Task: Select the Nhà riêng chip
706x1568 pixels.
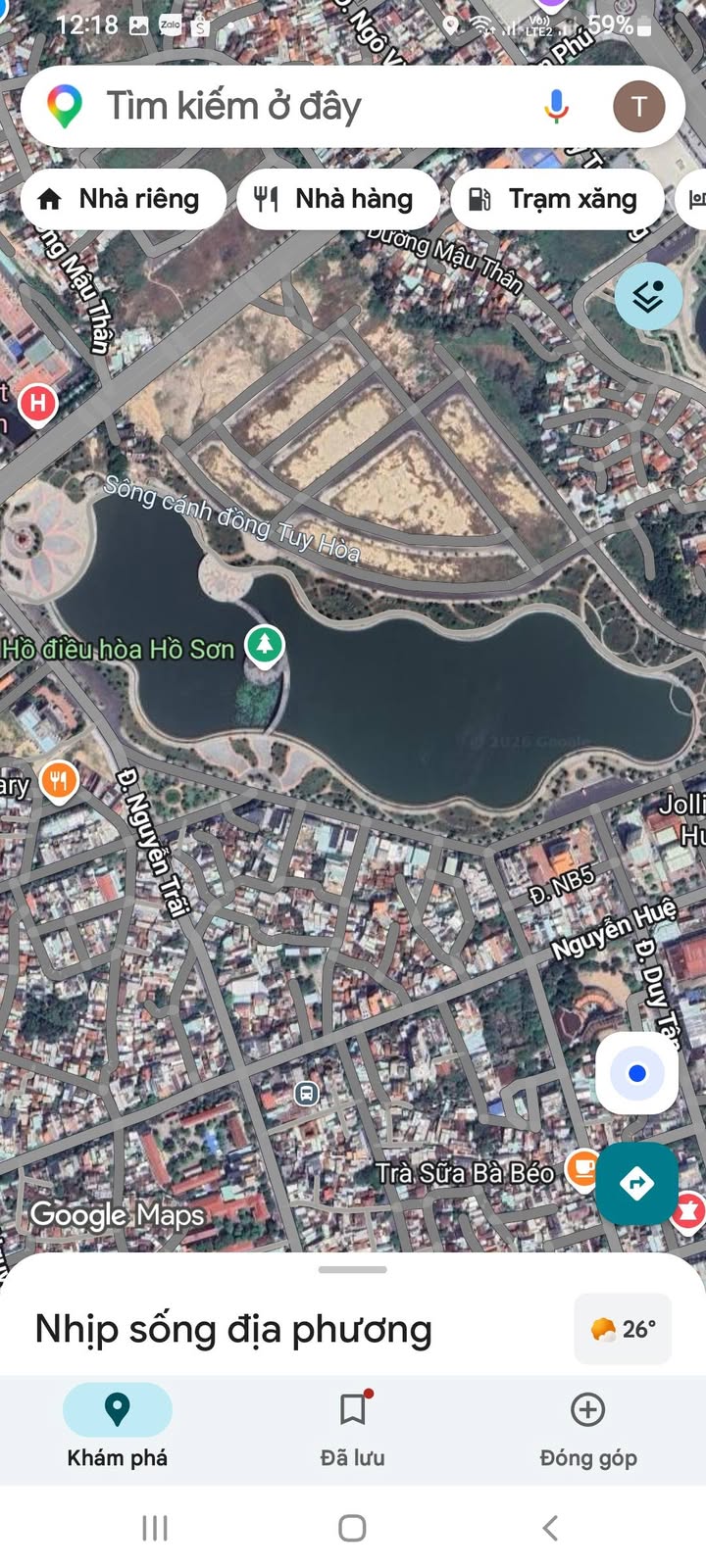Action: (x=122, y=199)
